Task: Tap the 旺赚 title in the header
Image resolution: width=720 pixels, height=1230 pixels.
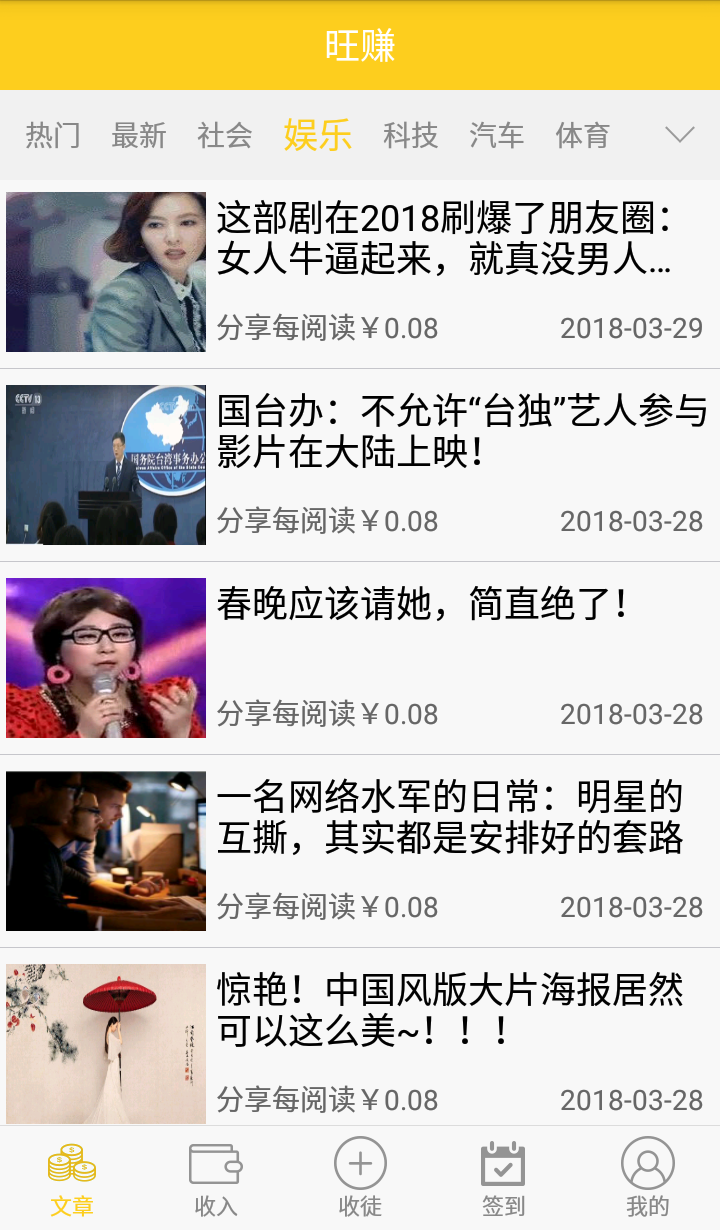Action: click(360, 45)
